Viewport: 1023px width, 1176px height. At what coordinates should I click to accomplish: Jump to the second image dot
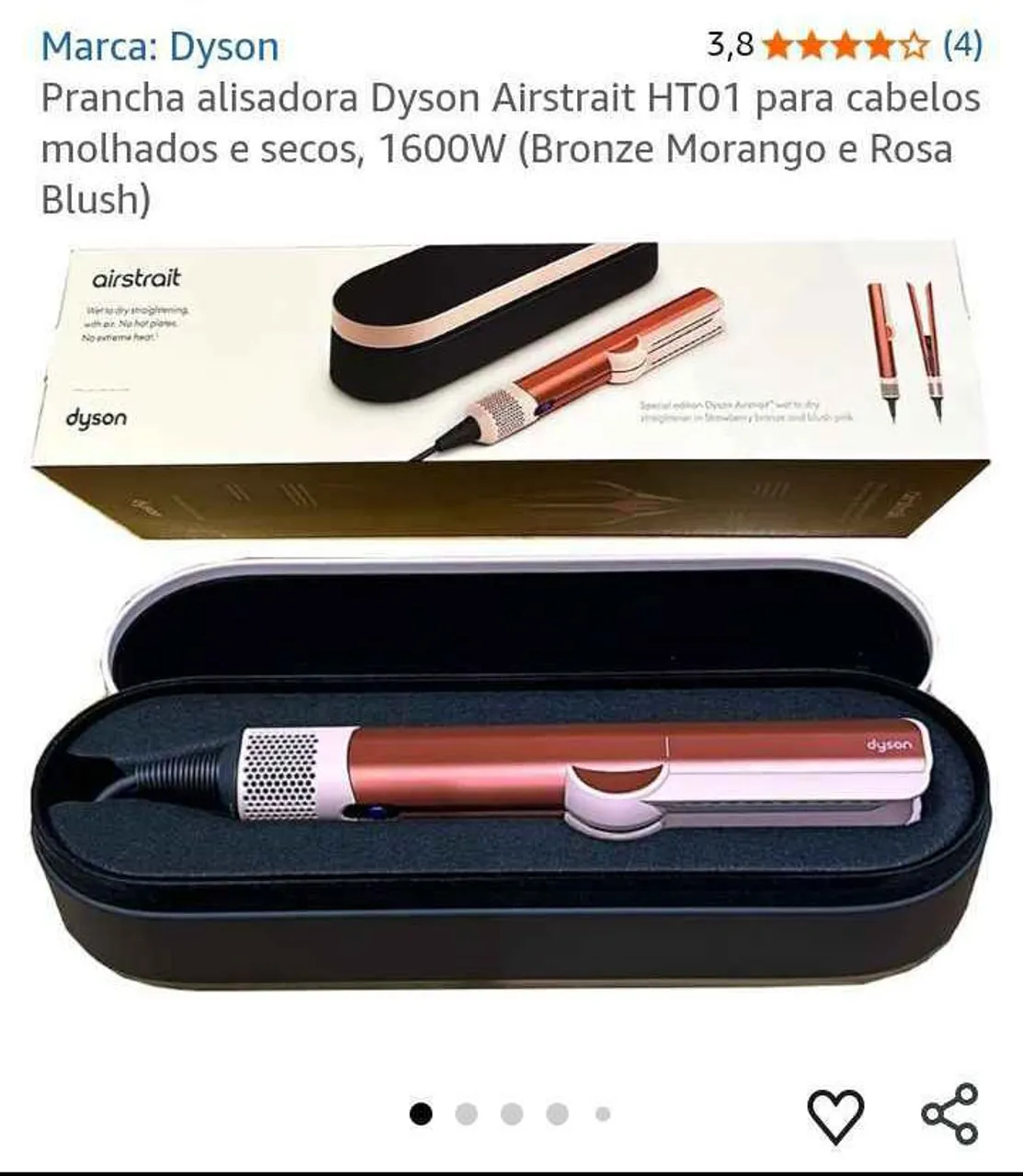click(466, 1114)
